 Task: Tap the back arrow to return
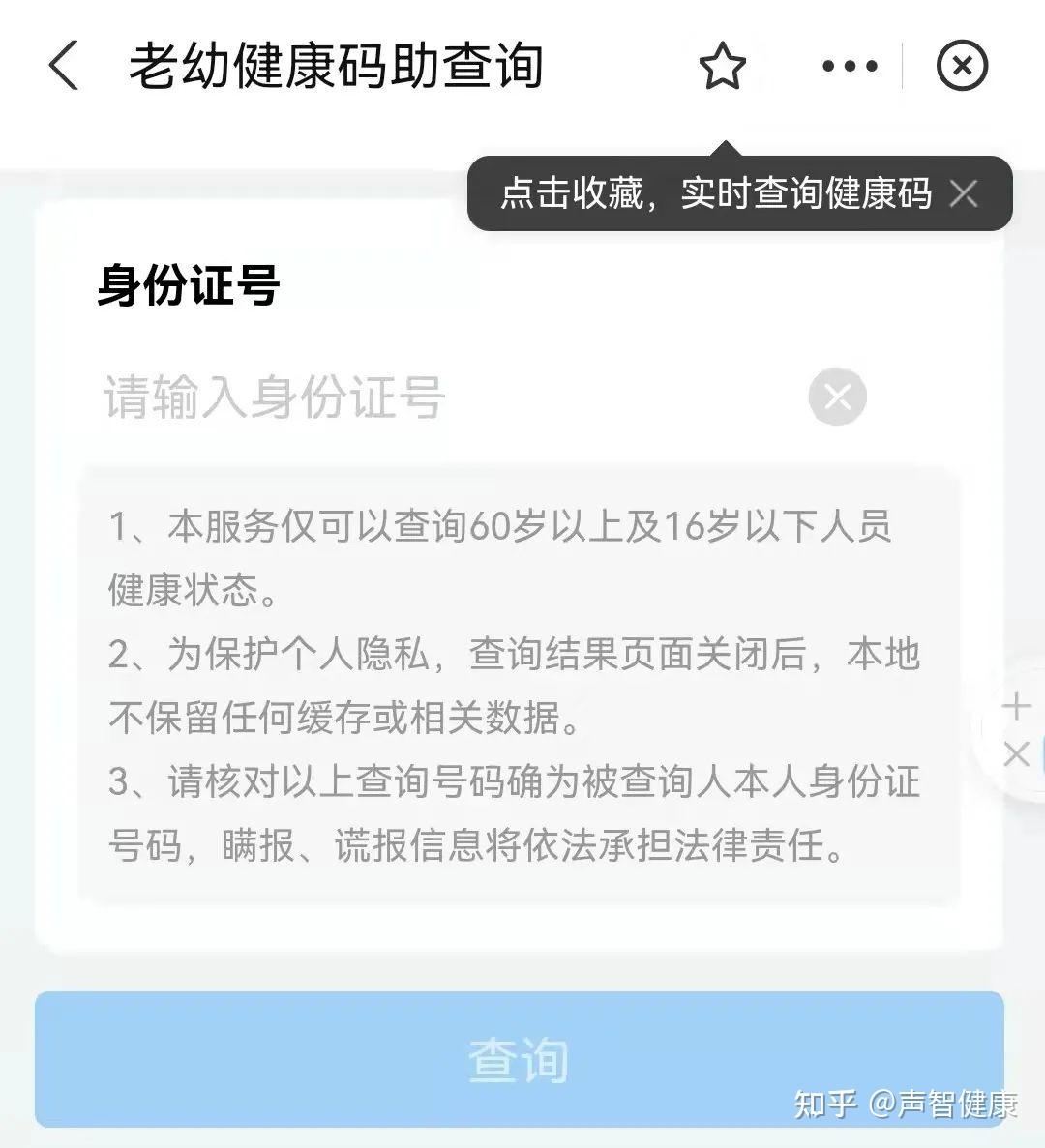click(x=64, y=66)
